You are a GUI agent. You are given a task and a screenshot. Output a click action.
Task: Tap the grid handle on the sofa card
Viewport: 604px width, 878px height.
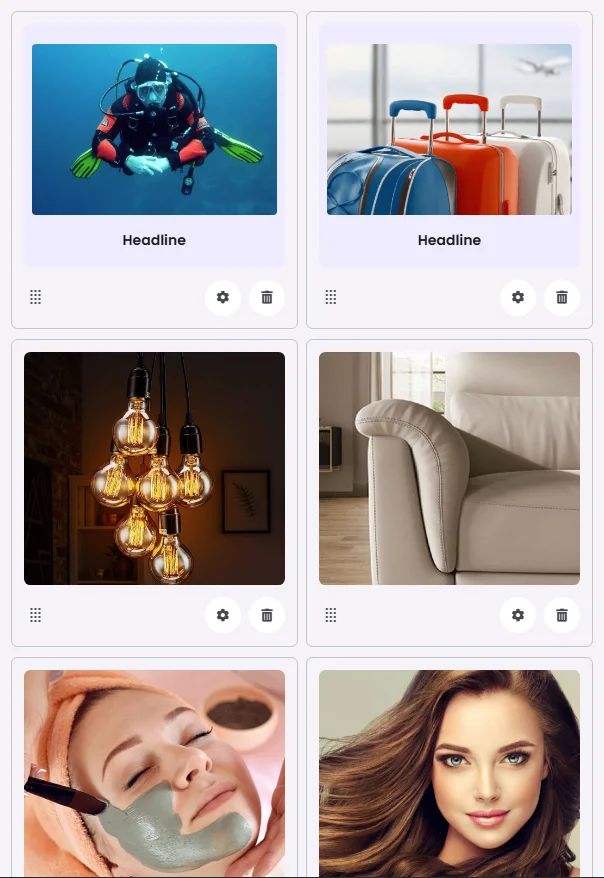(x=331, y=615)
